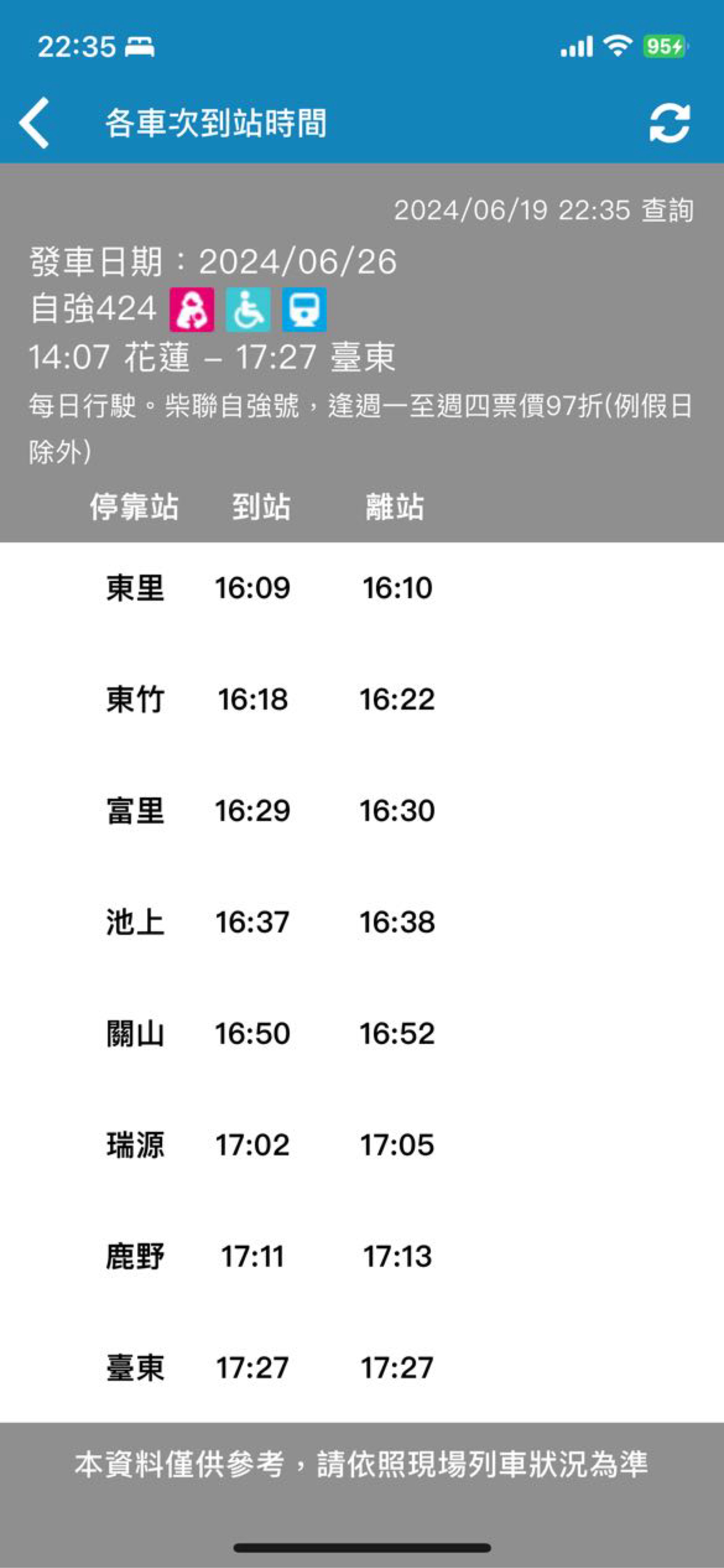Go back using the left arrow

35,123
